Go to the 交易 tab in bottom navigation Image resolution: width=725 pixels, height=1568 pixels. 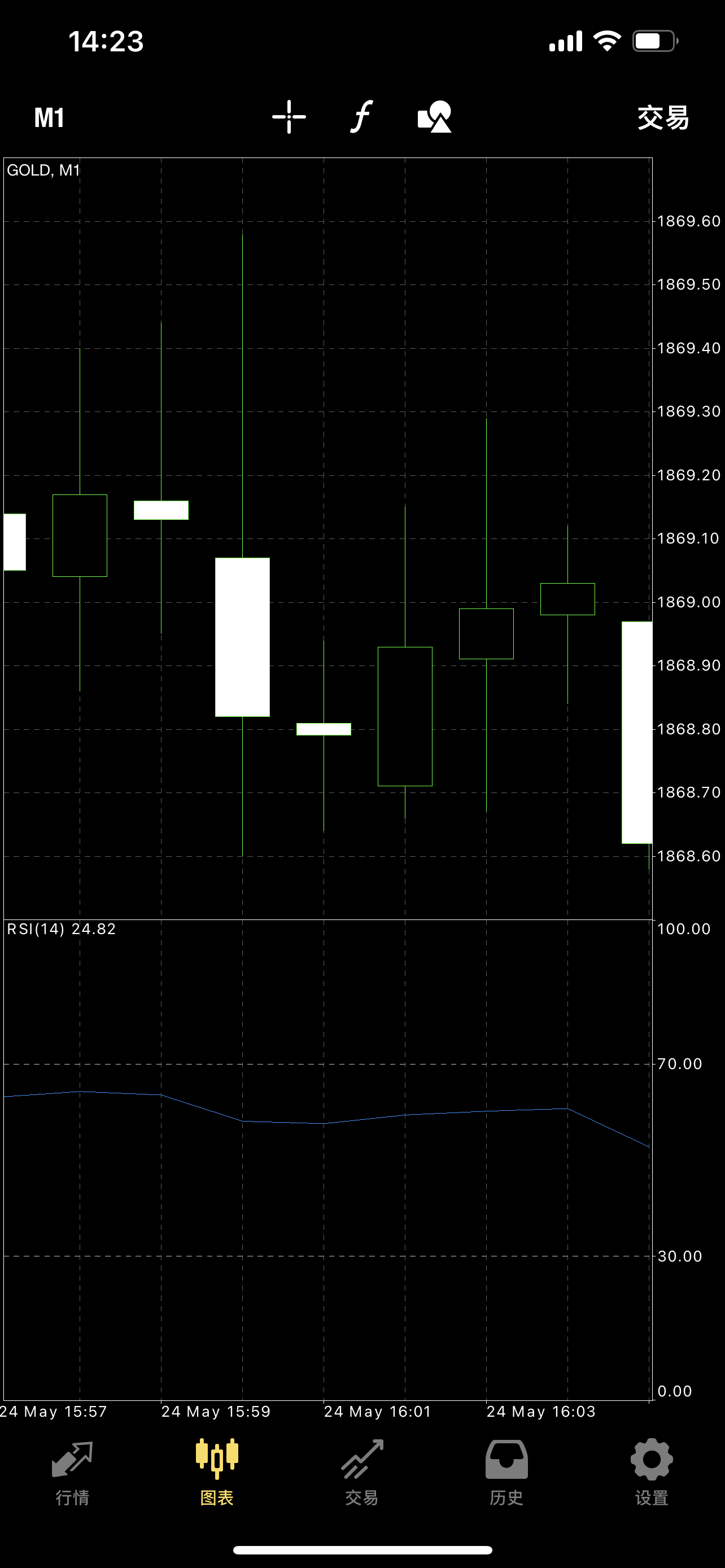point(362,1471)
